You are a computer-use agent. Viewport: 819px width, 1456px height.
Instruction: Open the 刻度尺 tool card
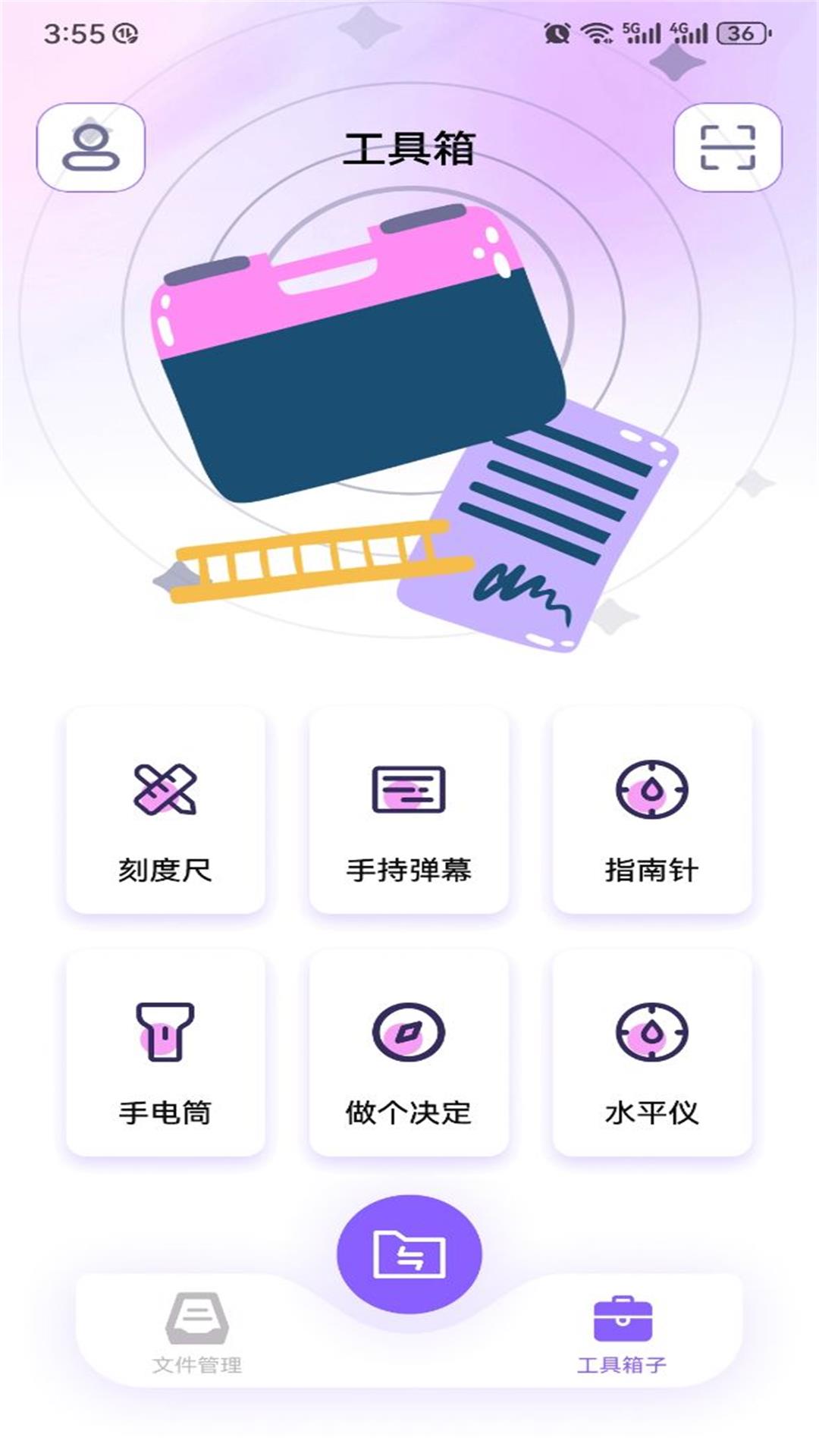click(166, 807)
